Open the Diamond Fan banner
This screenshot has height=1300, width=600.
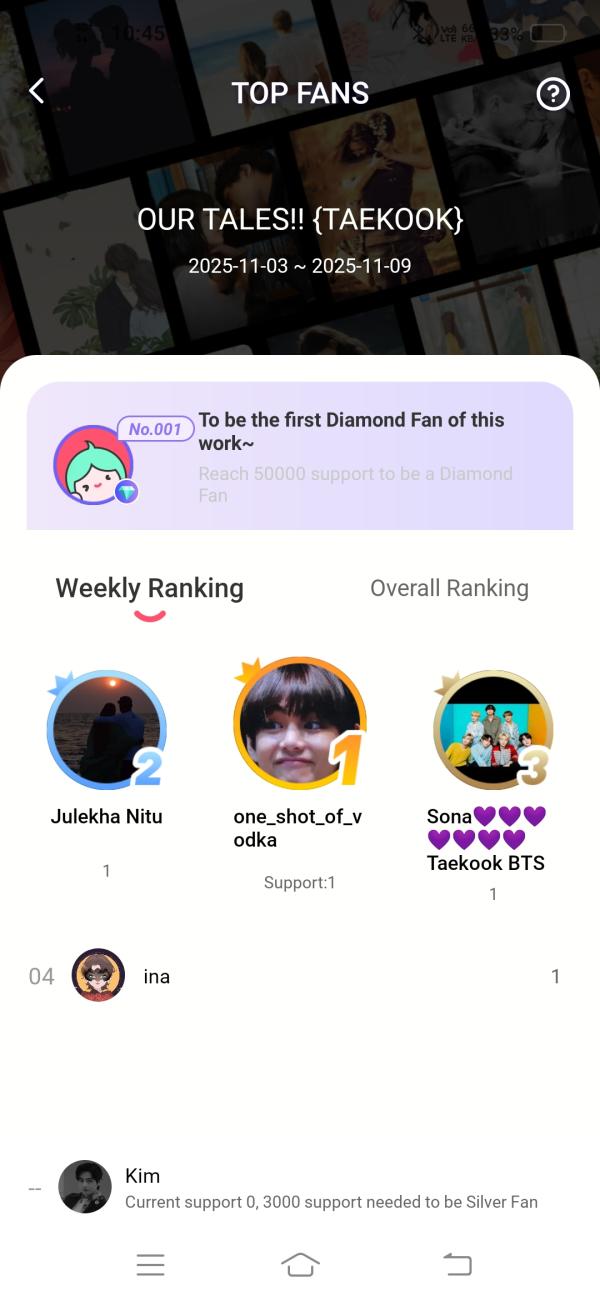tap(300, 456)
